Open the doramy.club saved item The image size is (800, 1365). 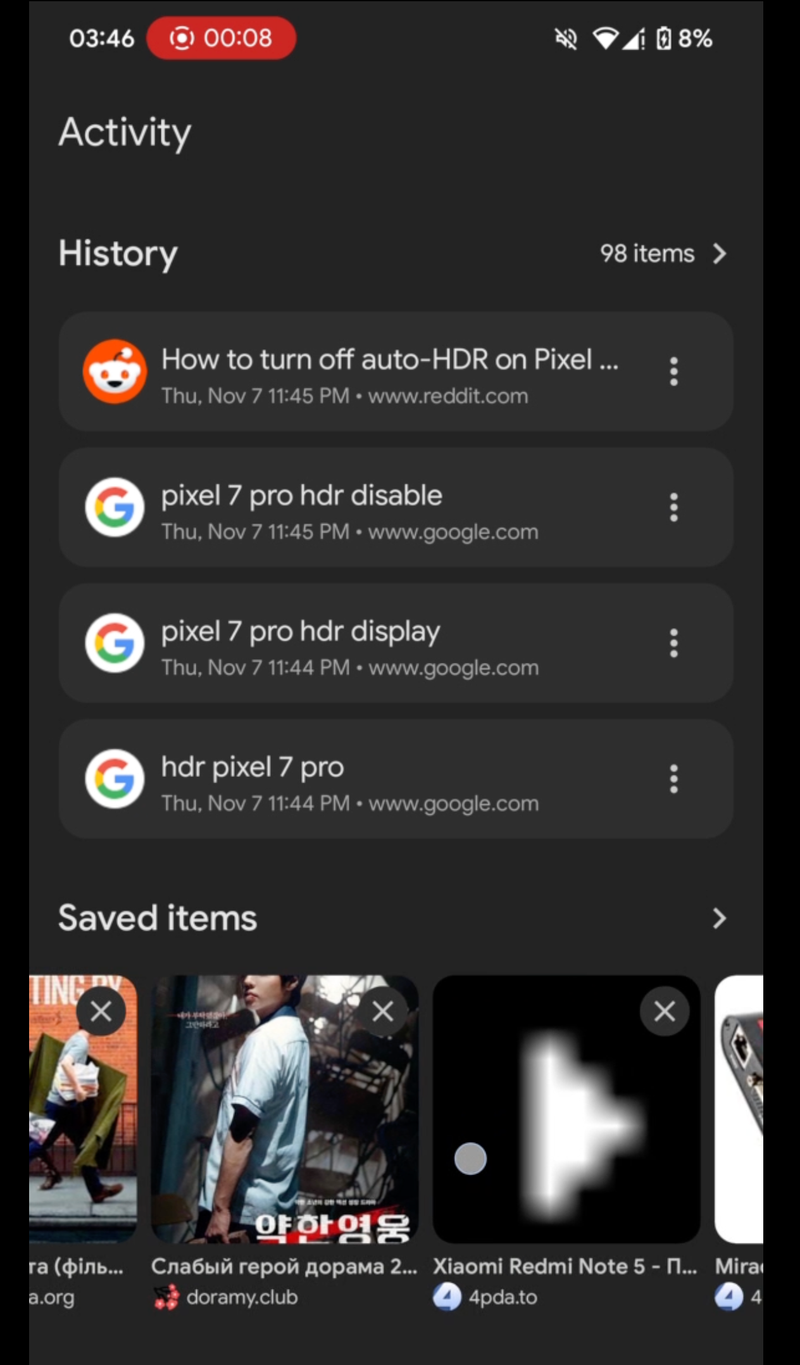point(284,1130)
